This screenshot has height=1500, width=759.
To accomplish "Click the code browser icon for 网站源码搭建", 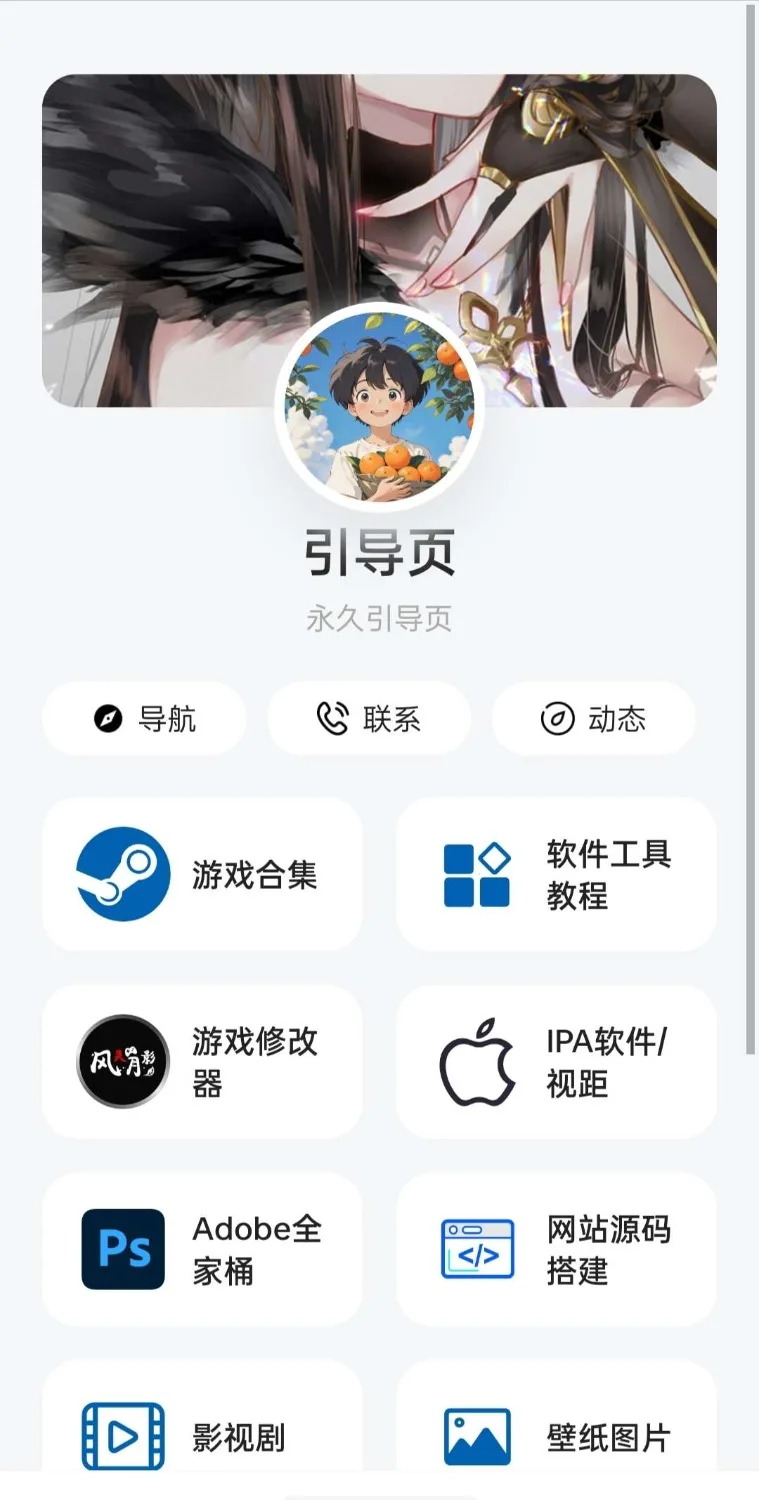I will [x=477, y=1250].
